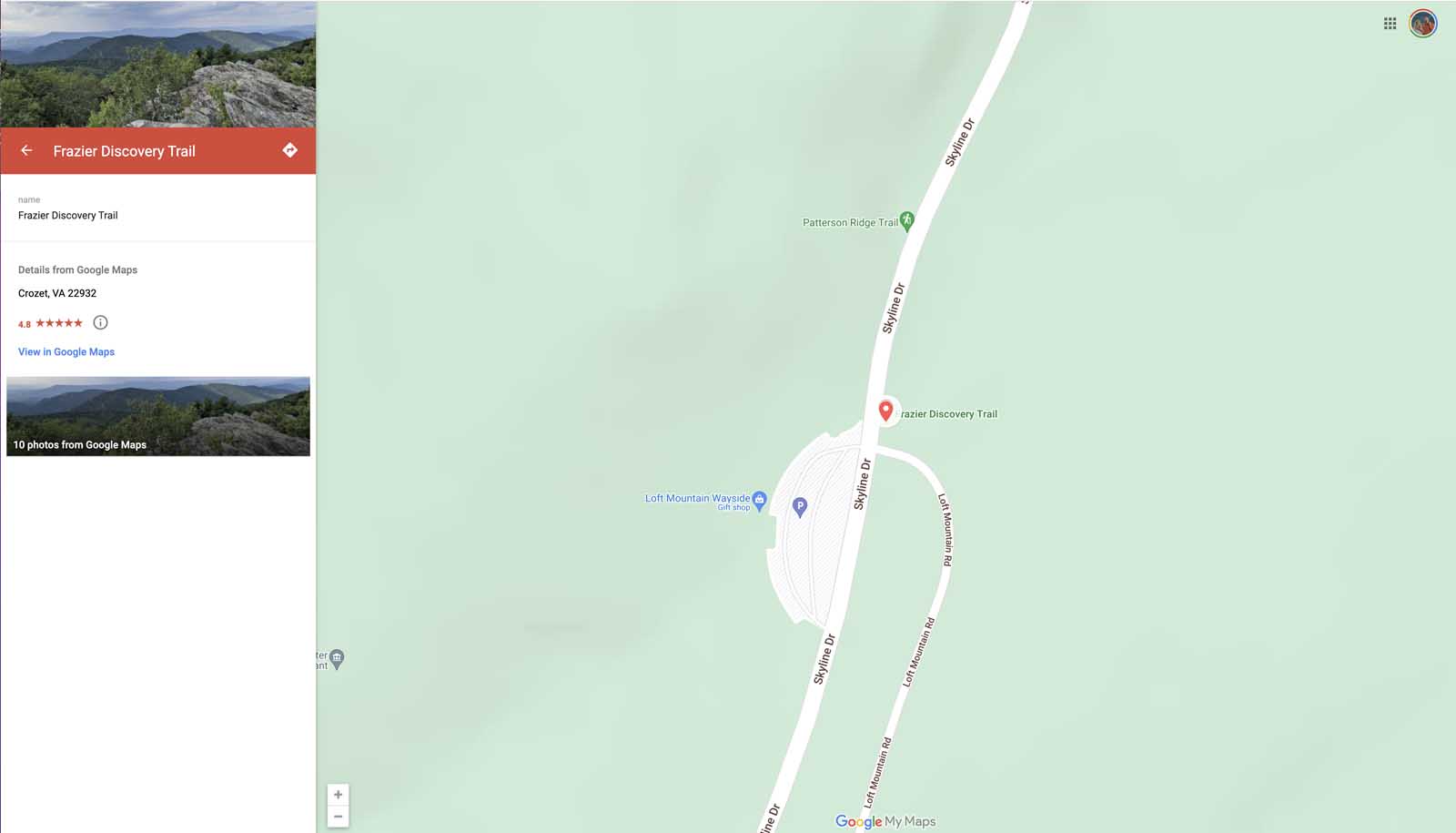
Task: View 10 photos from Google Maps
Action: [x=158, y=416]
